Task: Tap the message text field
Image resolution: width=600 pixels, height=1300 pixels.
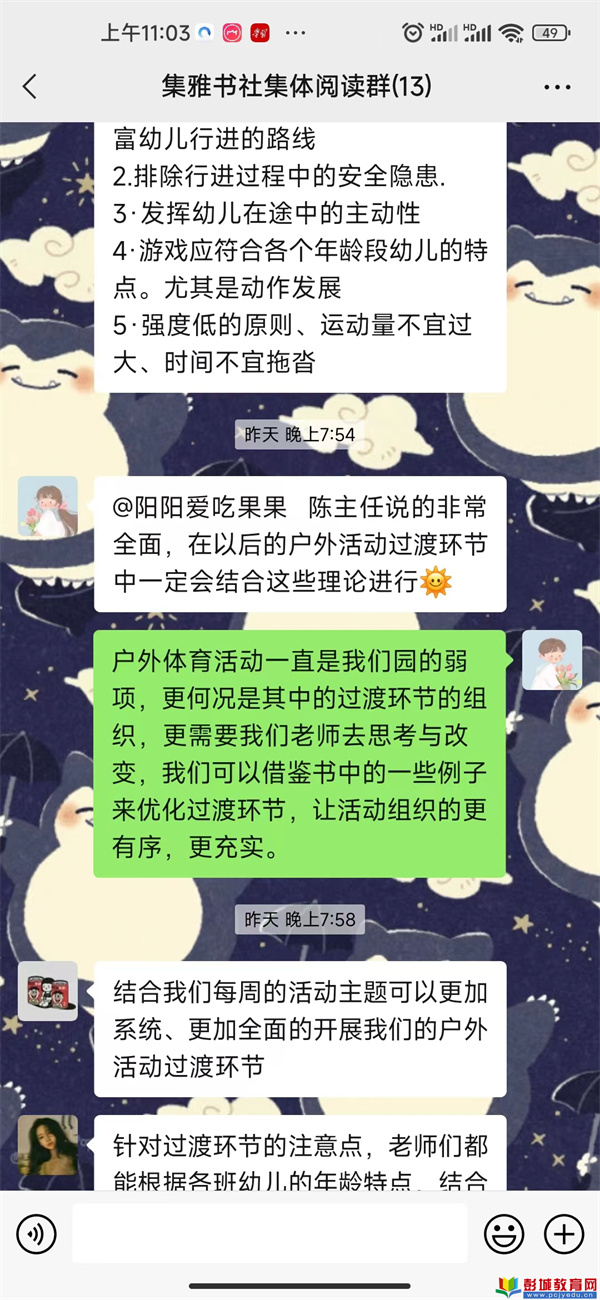Action: pyautogui.click(x=269, y=1233)
